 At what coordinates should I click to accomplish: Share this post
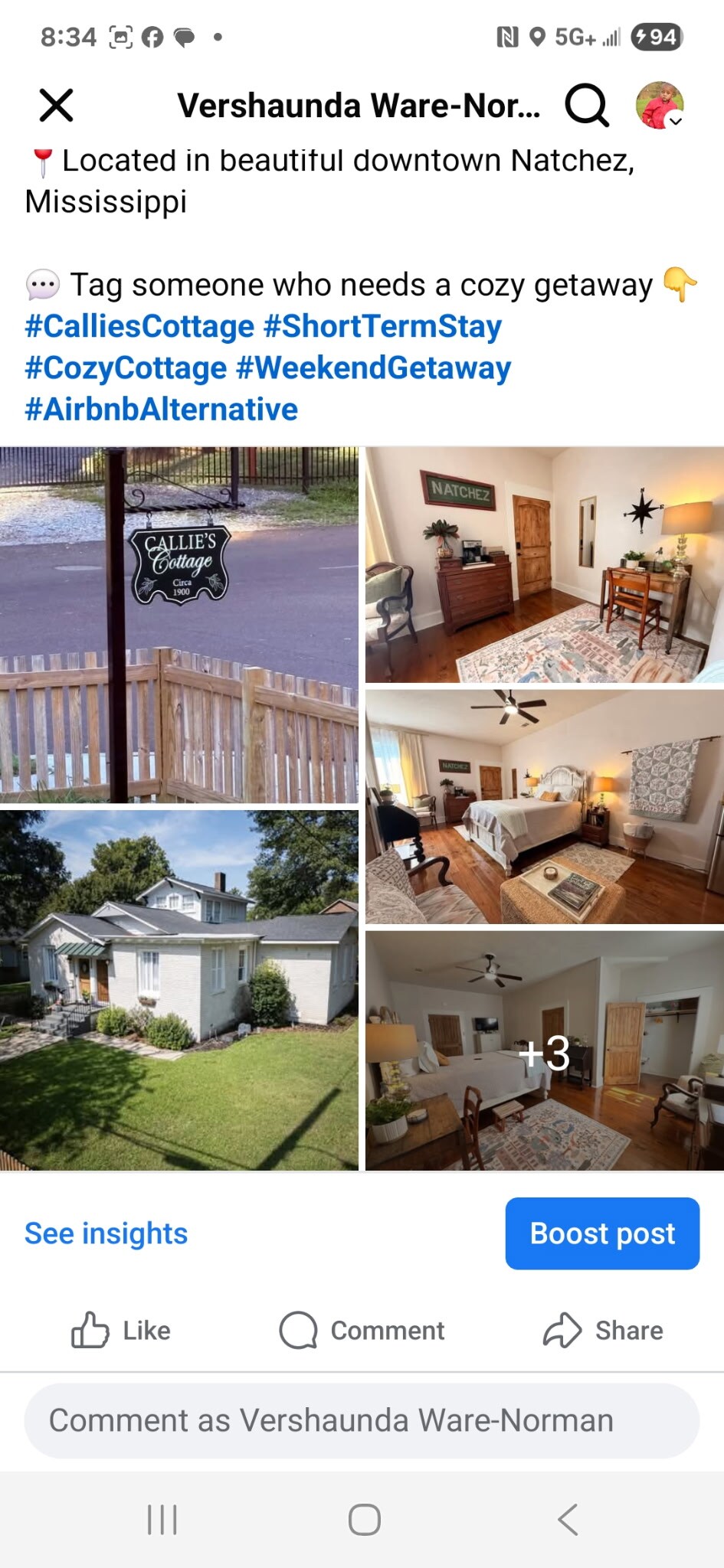[x=603, y=1331]
